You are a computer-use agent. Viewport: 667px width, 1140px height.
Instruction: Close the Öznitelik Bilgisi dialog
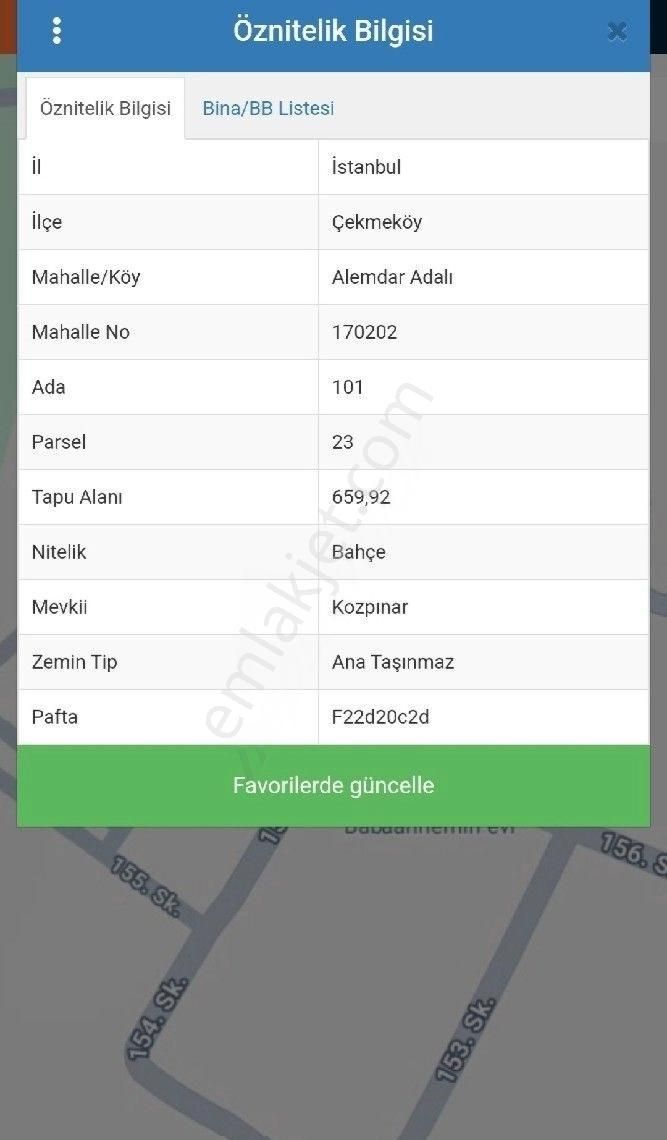[617, 31]
